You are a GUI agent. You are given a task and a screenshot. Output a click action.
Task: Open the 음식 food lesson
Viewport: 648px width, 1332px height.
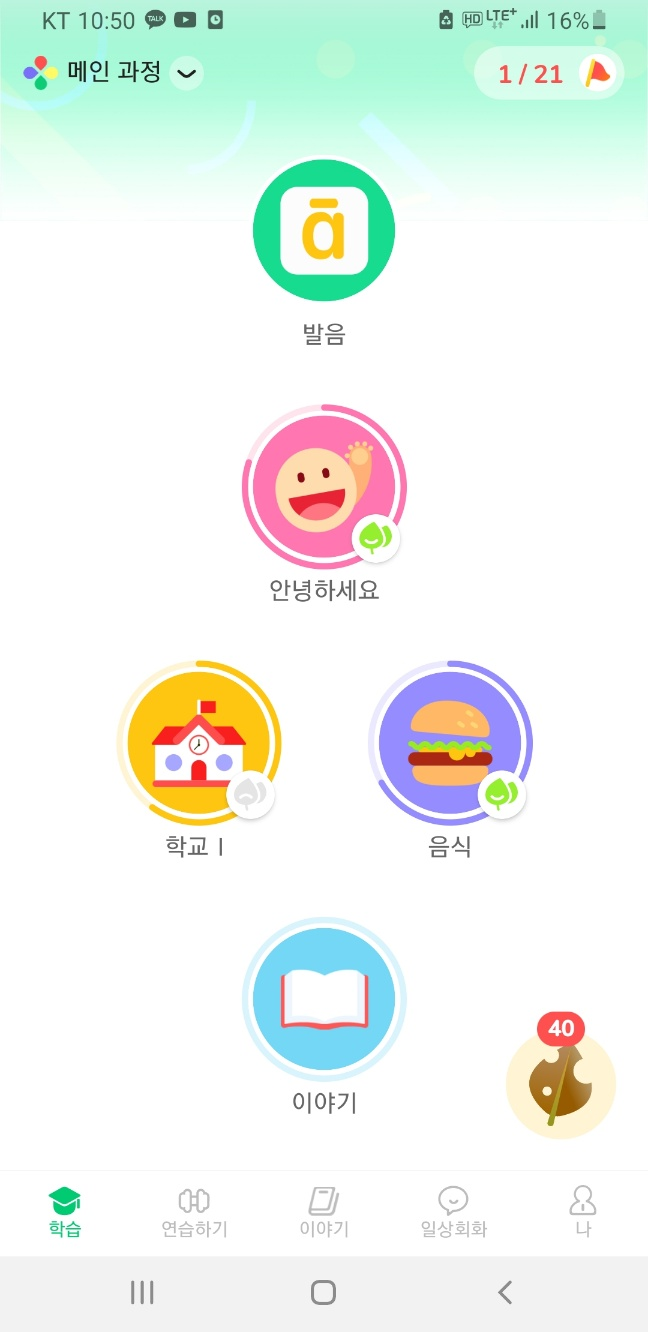(450, 743)
